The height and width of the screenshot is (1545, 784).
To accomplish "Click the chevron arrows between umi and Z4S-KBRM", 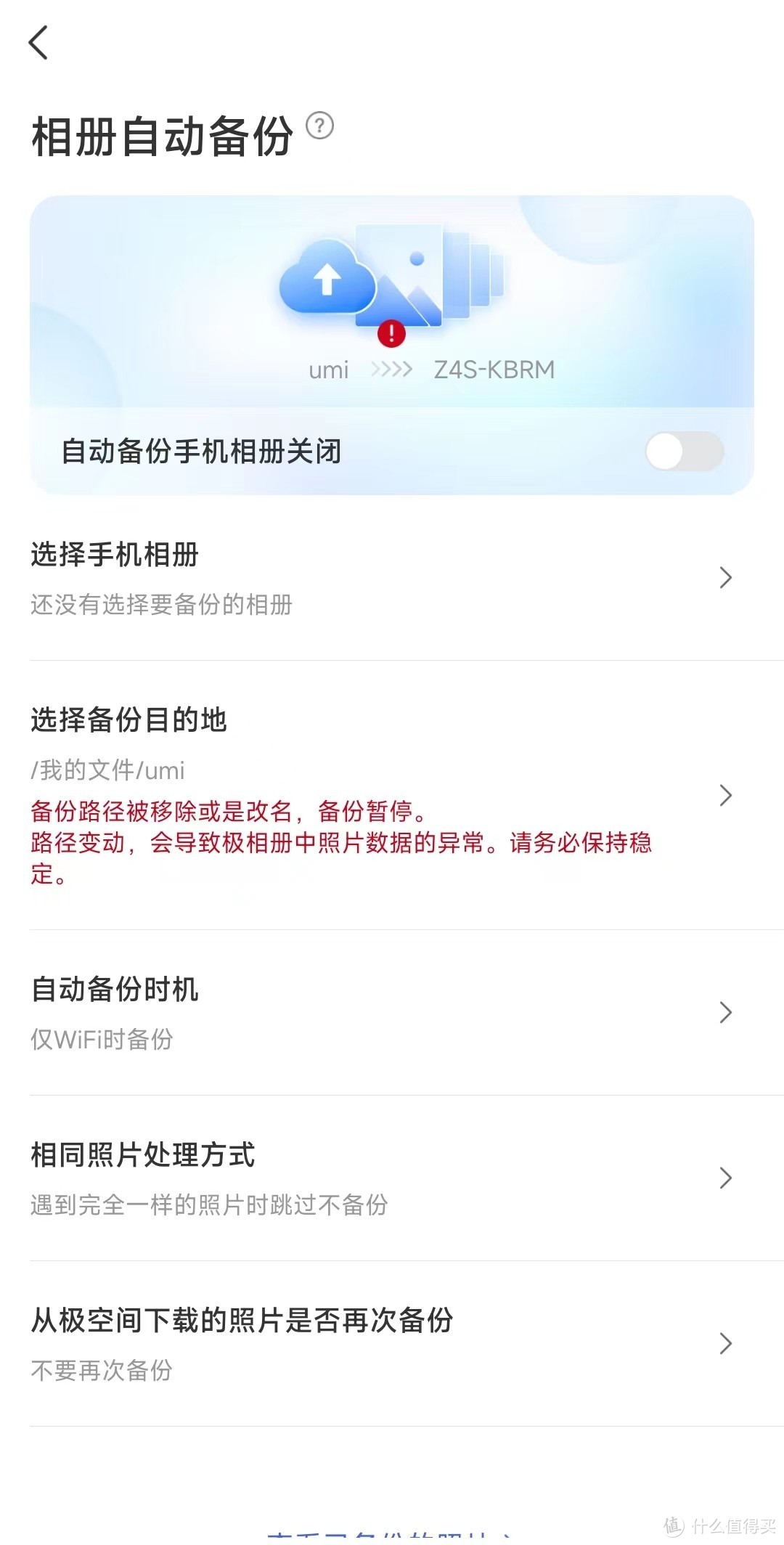I will [x=392, y=370].
